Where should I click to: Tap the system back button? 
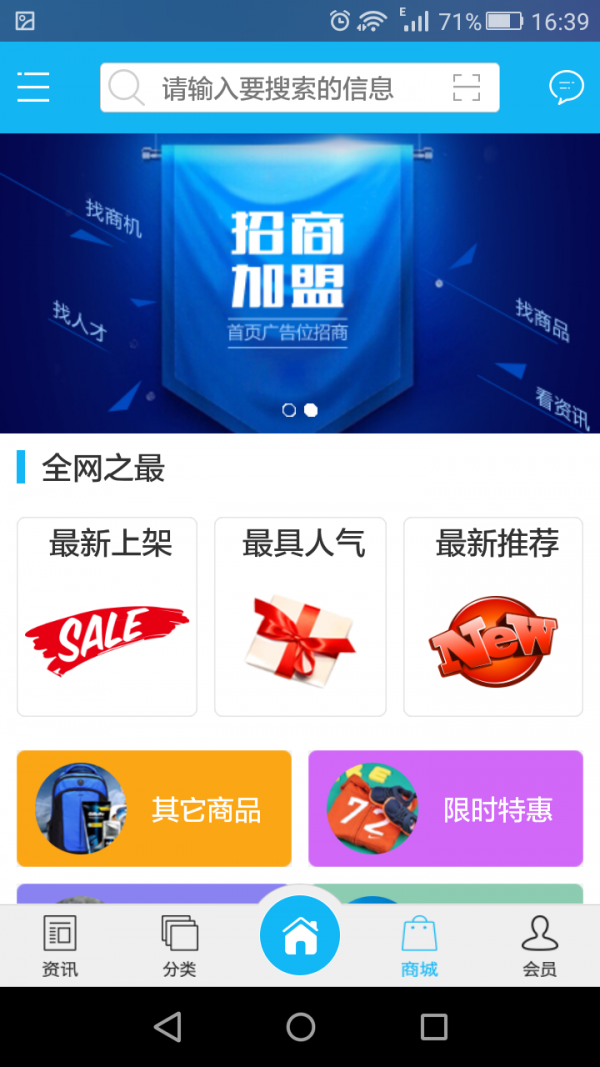point(167,1026)
